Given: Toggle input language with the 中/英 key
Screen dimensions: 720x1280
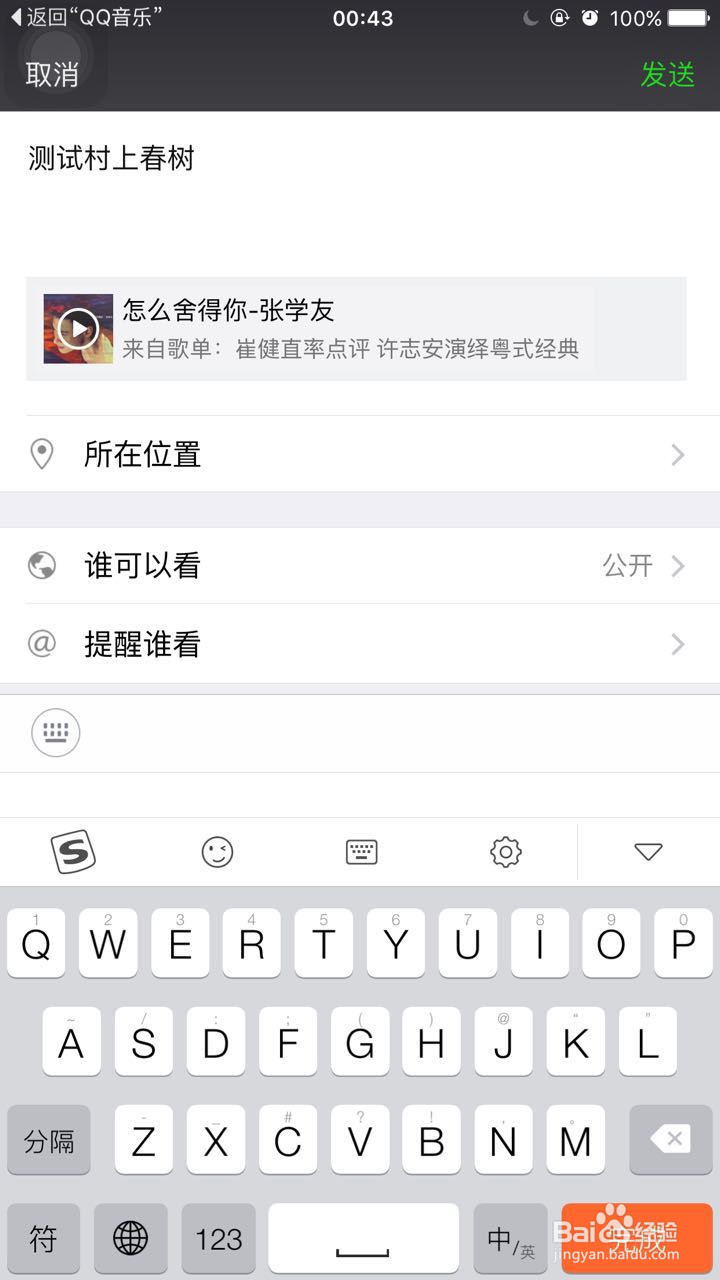Looking at the screenshot, I should (510, 1238).
